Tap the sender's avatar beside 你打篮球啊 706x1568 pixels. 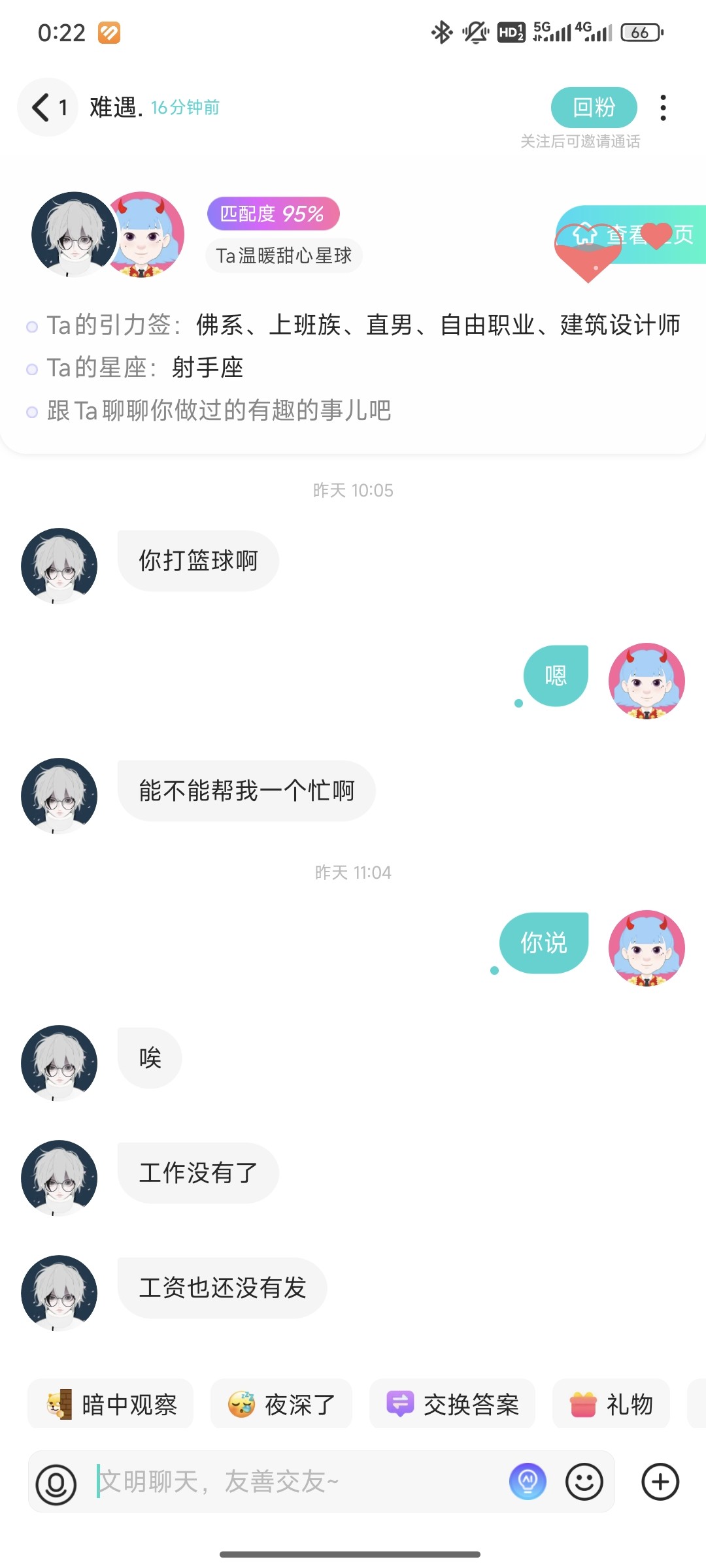(x=59, y=566)
